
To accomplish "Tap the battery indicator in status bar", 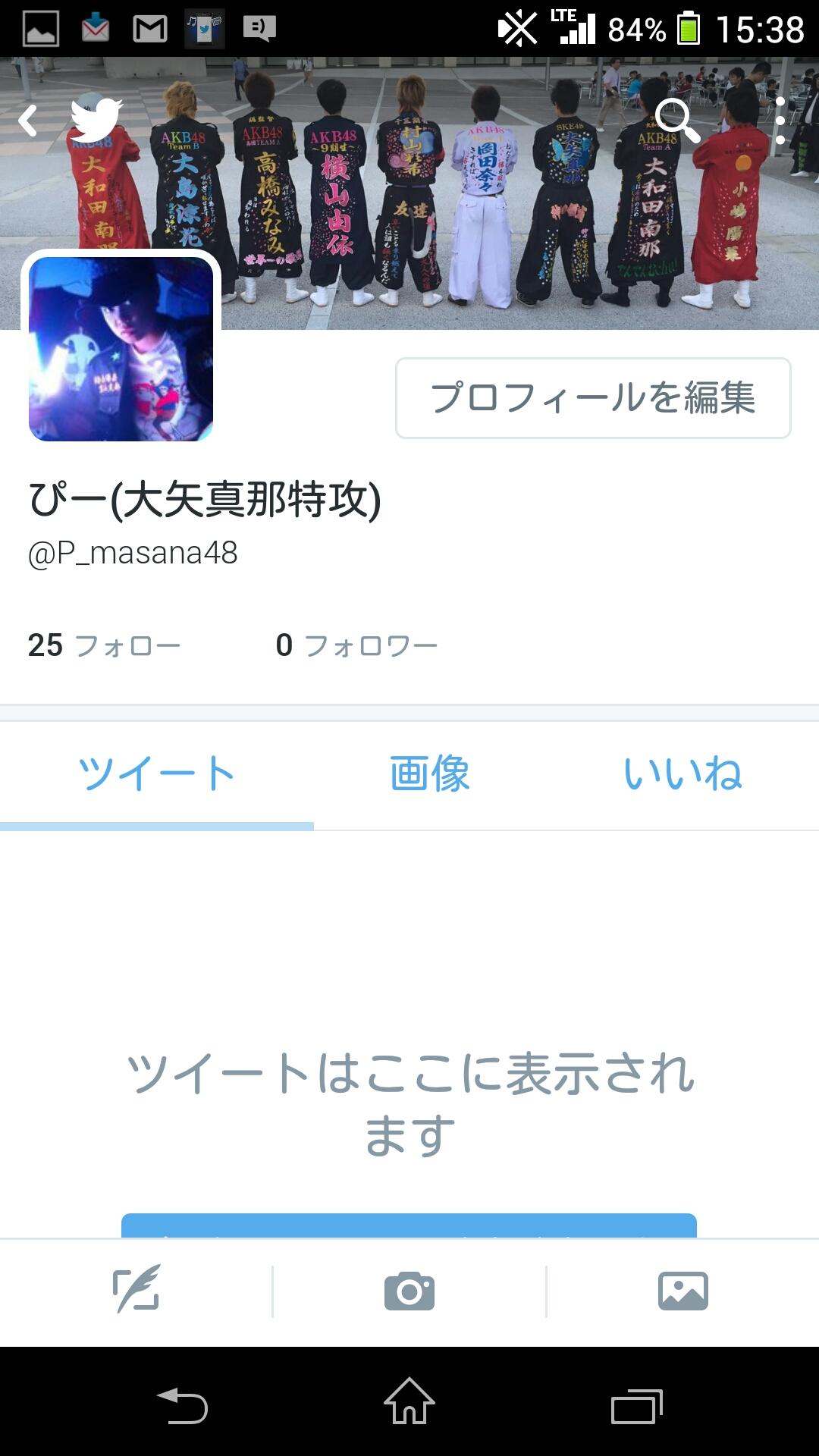I will pos(689,27).
